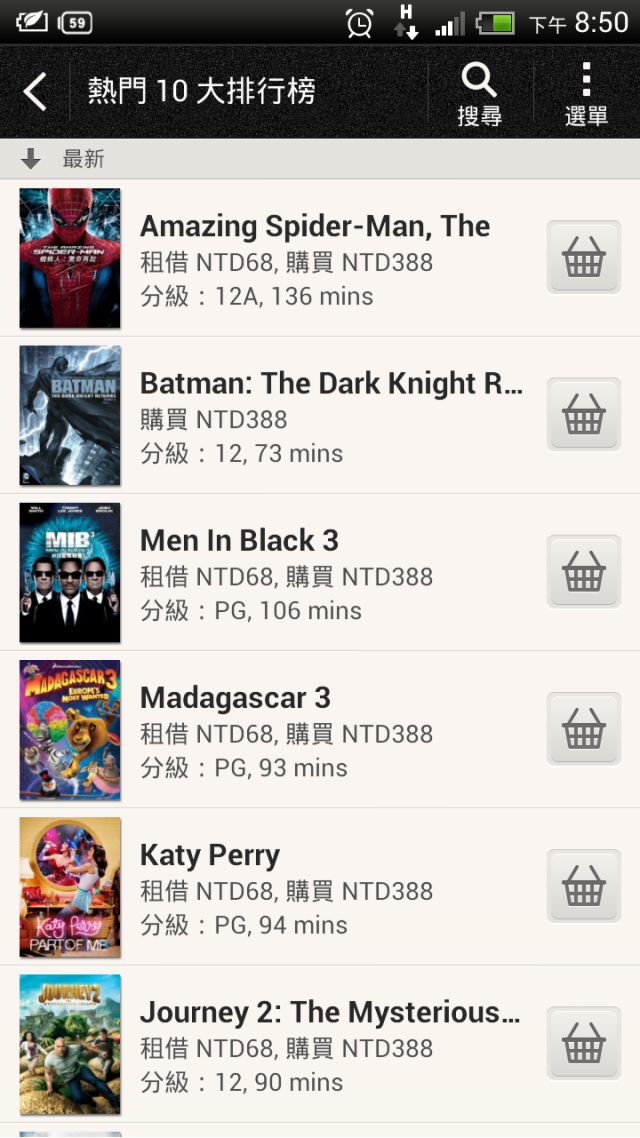Go back with the top-left arrow
The height and width of the screenshot is (1138, 640).
pyautogui.click(x=34, y=91)
